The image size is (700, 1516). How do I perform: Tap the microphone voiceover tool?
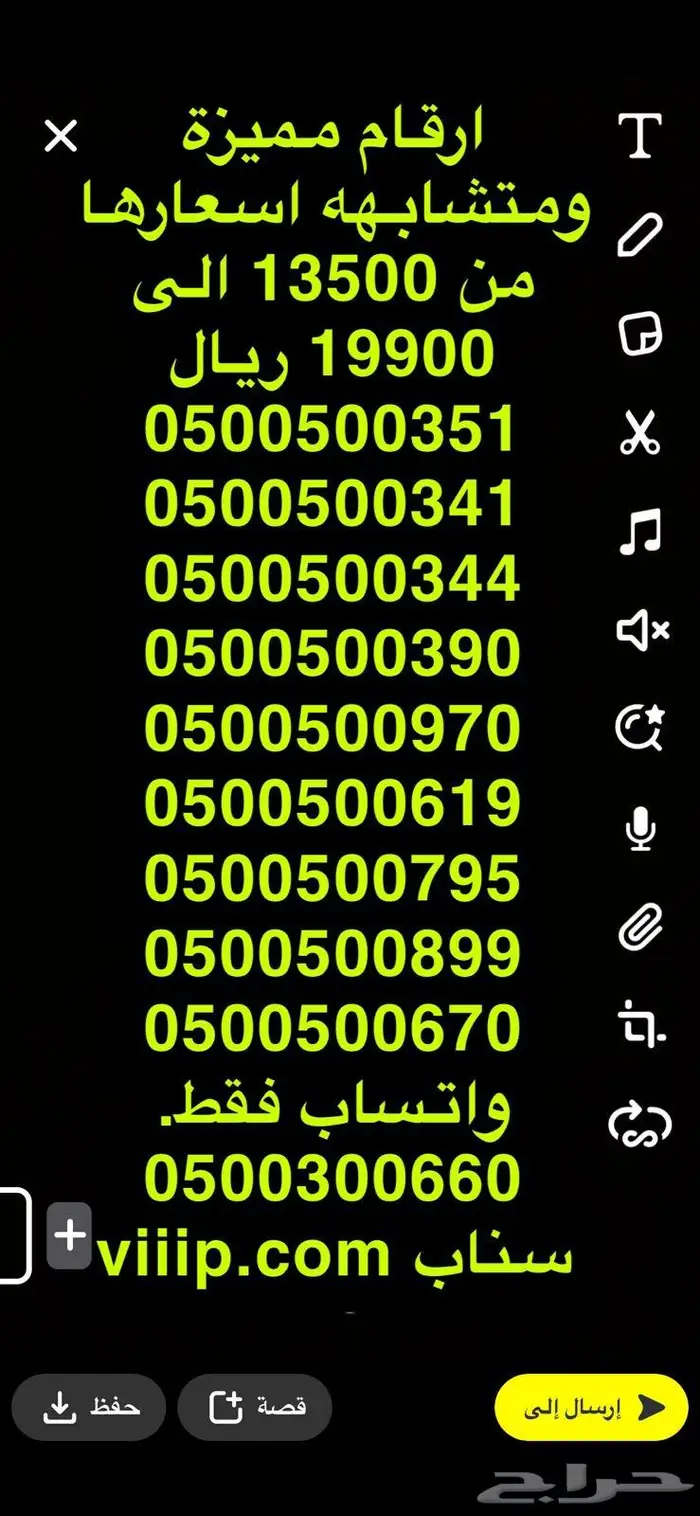click(x=640, y=829)
